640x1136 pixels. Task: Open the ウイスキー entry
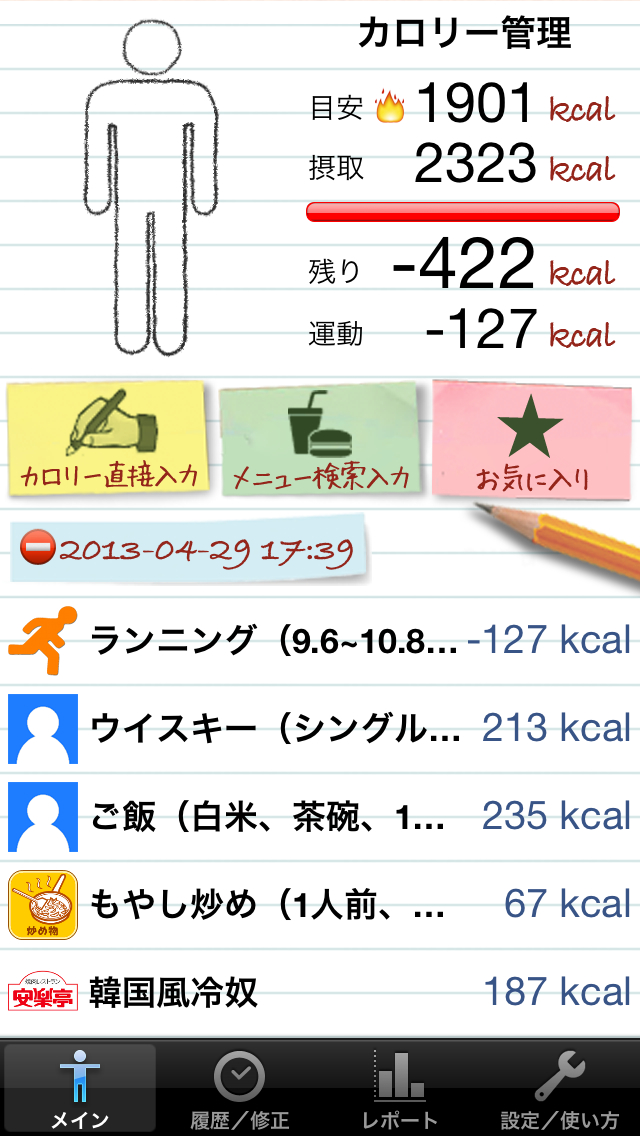click(320, 728)
